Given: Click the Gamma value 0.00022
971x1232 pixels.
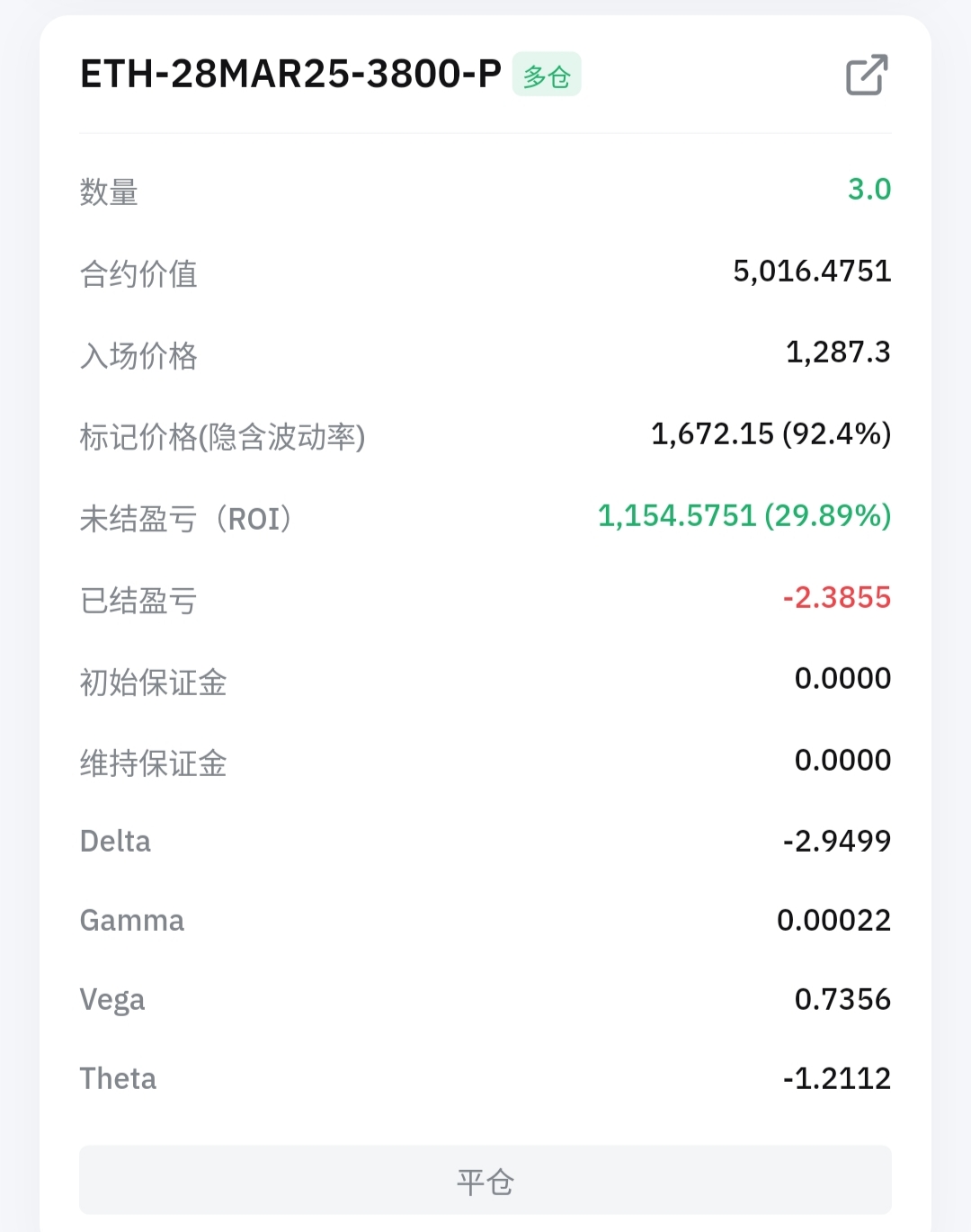Looking at the screenshot, I should click(833, 920).
